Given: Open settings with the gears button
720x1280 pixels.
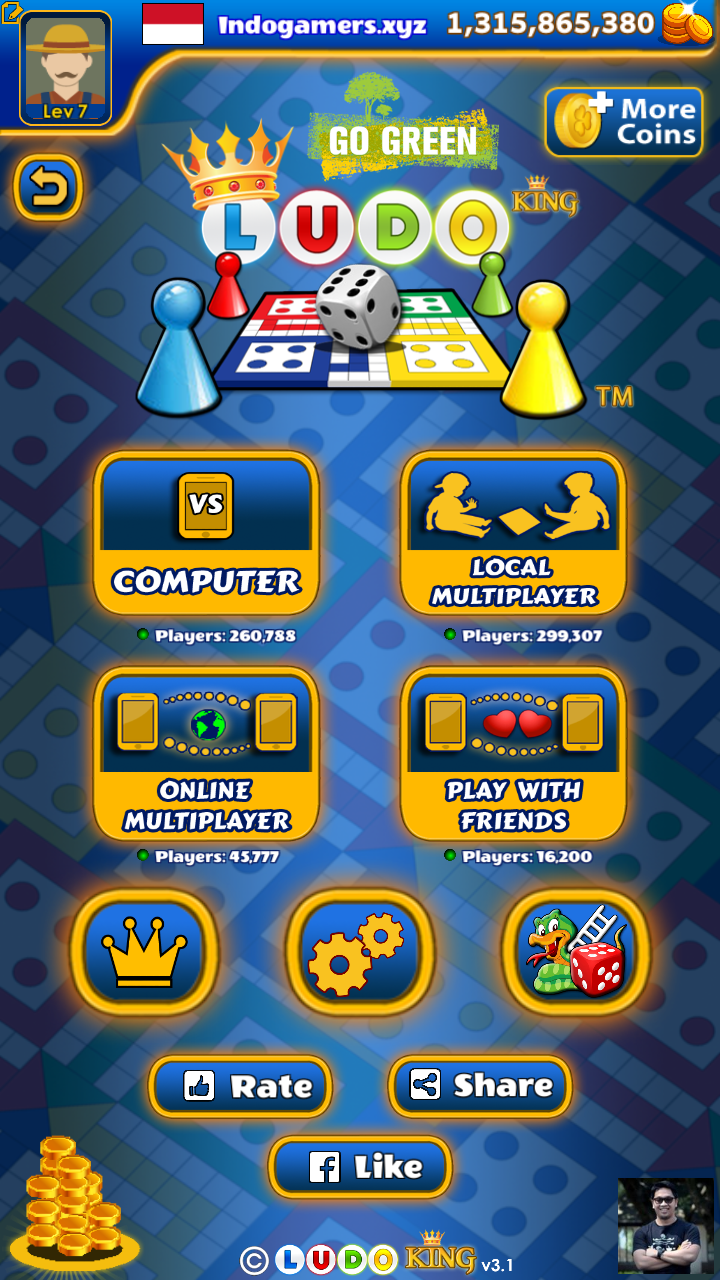Looking at the screenshot, I should [360, 952].
